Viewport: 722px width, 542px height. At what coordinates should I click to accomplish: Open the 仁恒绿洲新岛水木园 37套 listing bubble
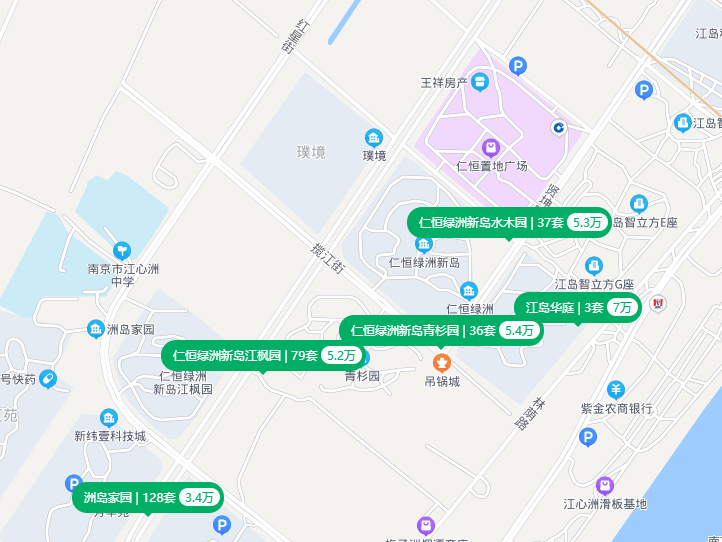[509, 222]
